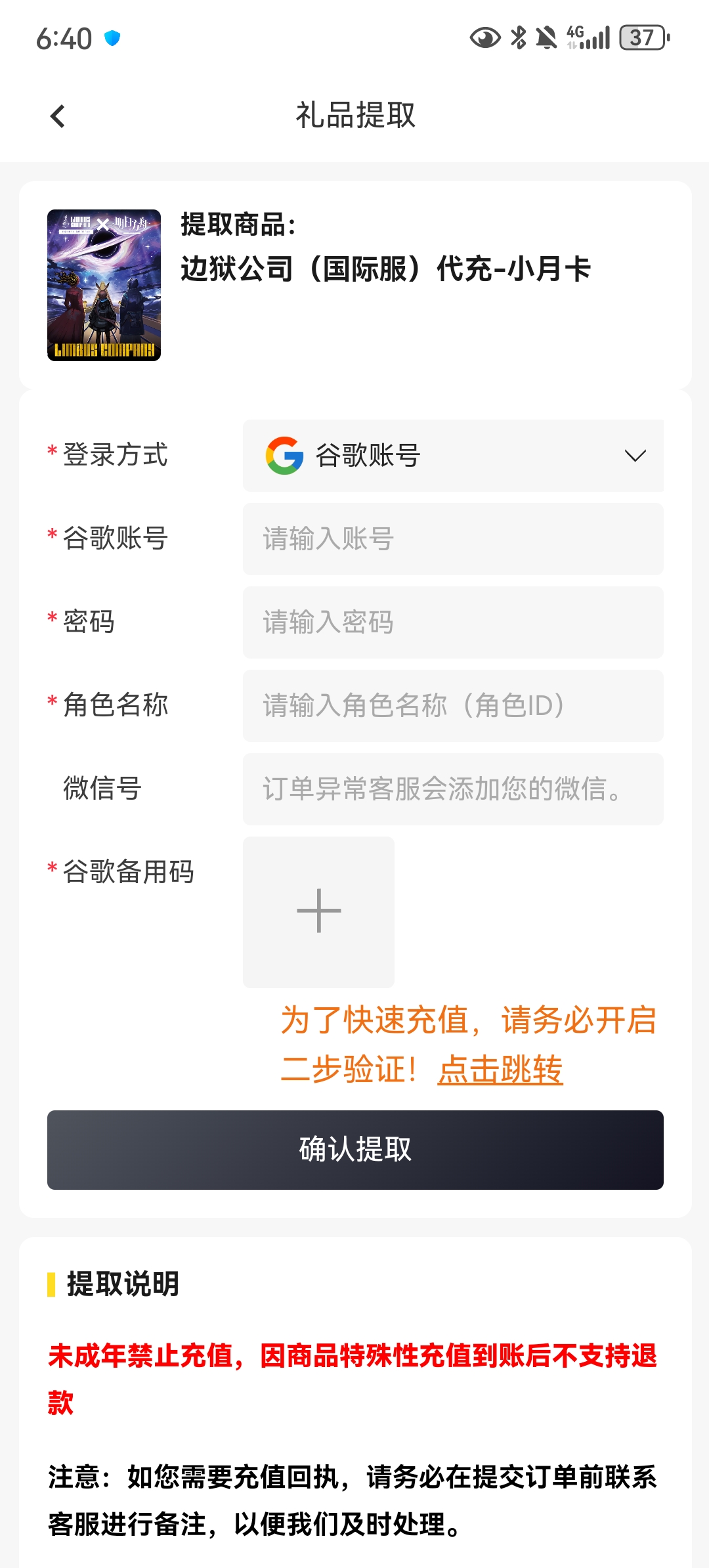709x1568 pixels.
Task: Go back from 礼品提取 page
Action: [x=58, y=116]
